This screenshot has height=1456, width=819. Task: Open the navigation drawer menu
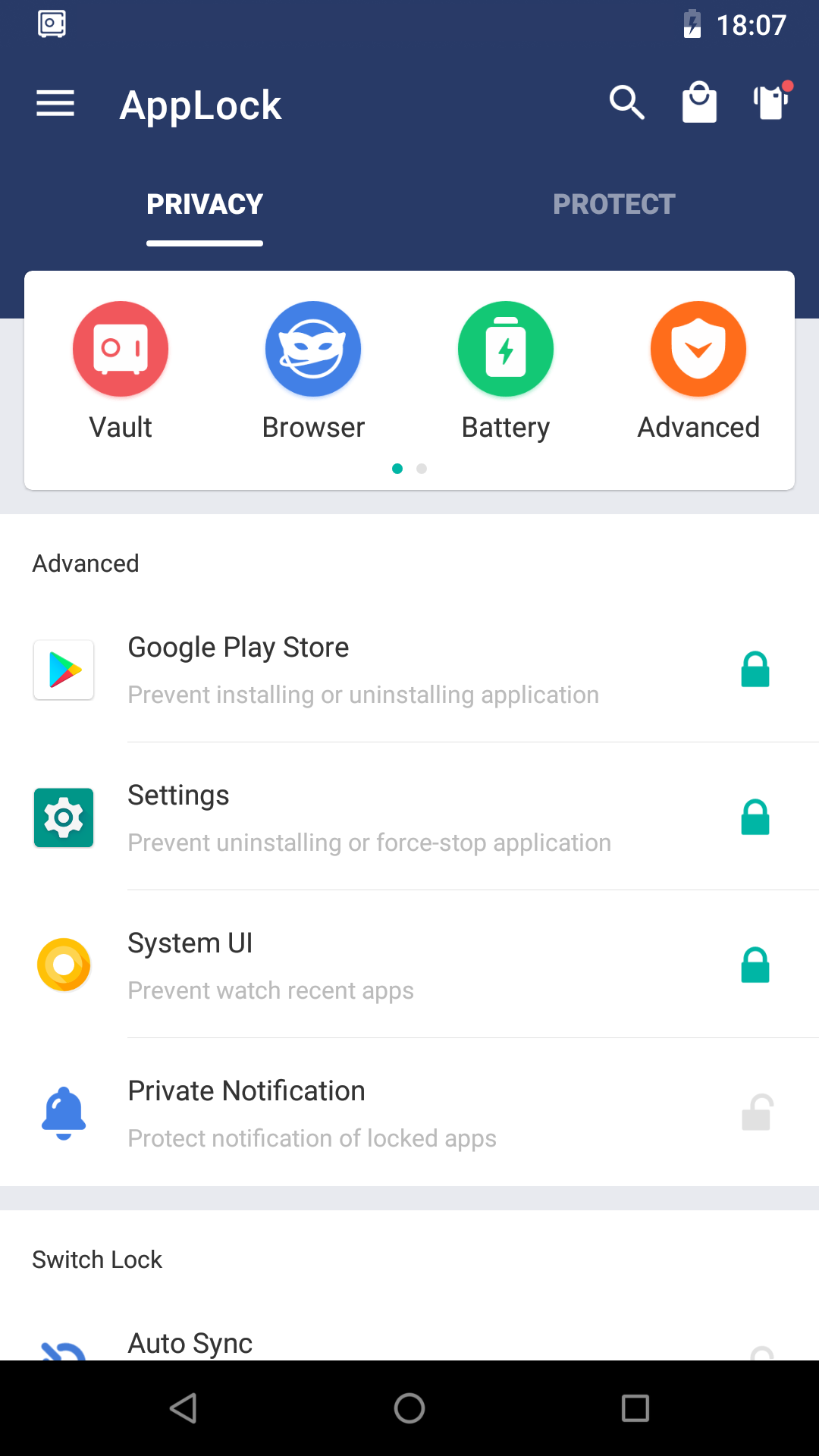coord(55,103)
